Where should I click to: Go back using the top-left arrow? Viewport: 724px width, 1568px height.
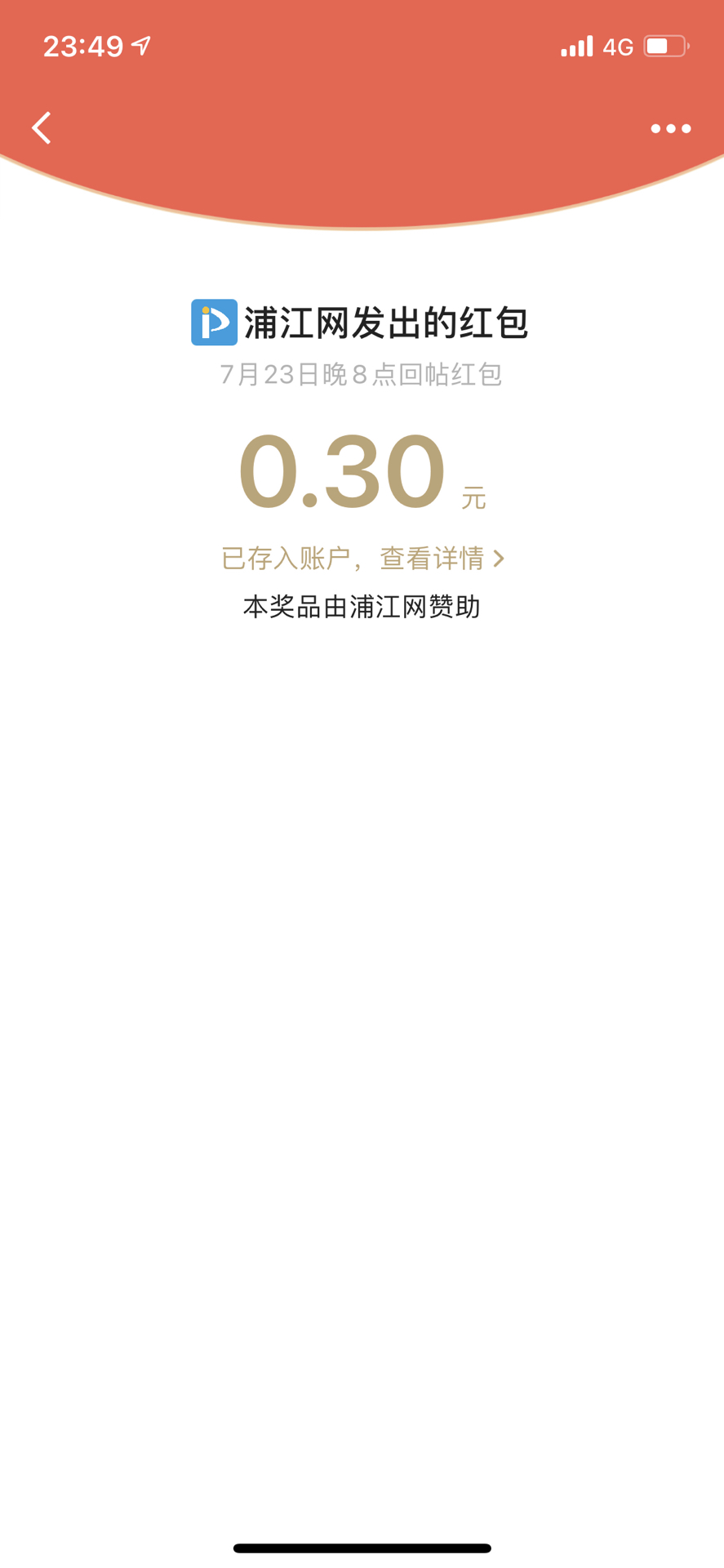[x=42, y=128]
